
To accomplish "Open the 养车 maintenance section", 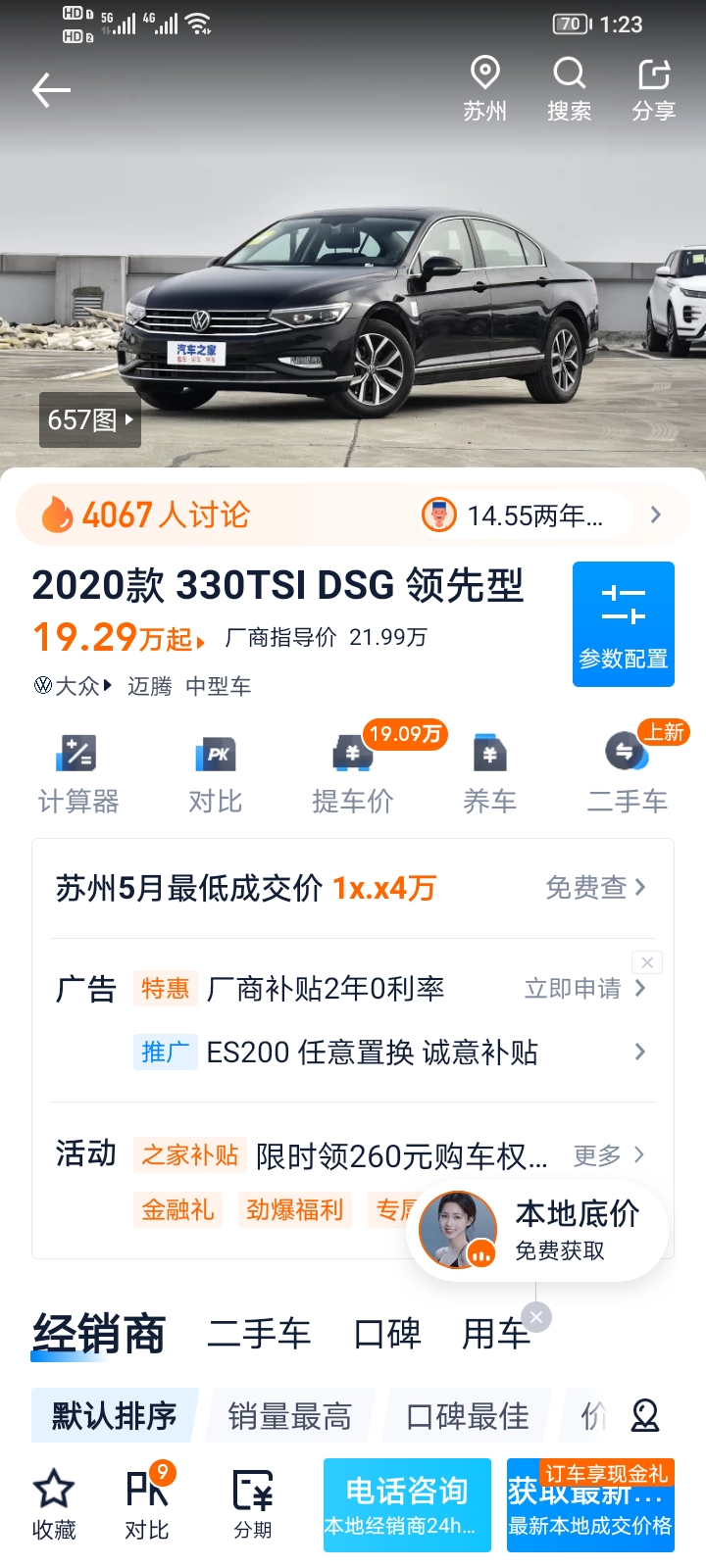I will click(489, 774).
